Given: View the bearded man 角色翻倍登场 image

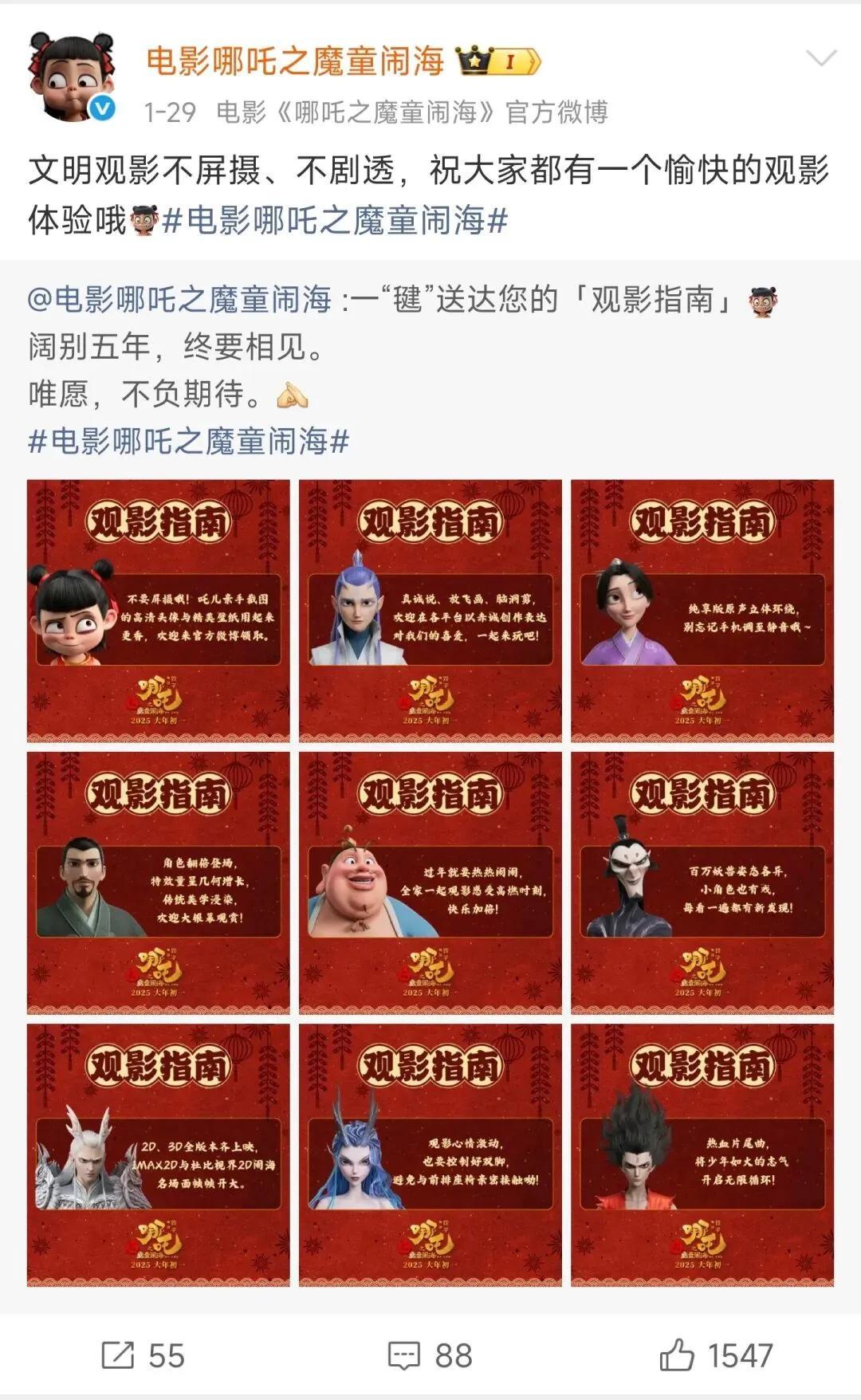Looking at the screenshot, I should pyautogui.click(x=159, y=883).
